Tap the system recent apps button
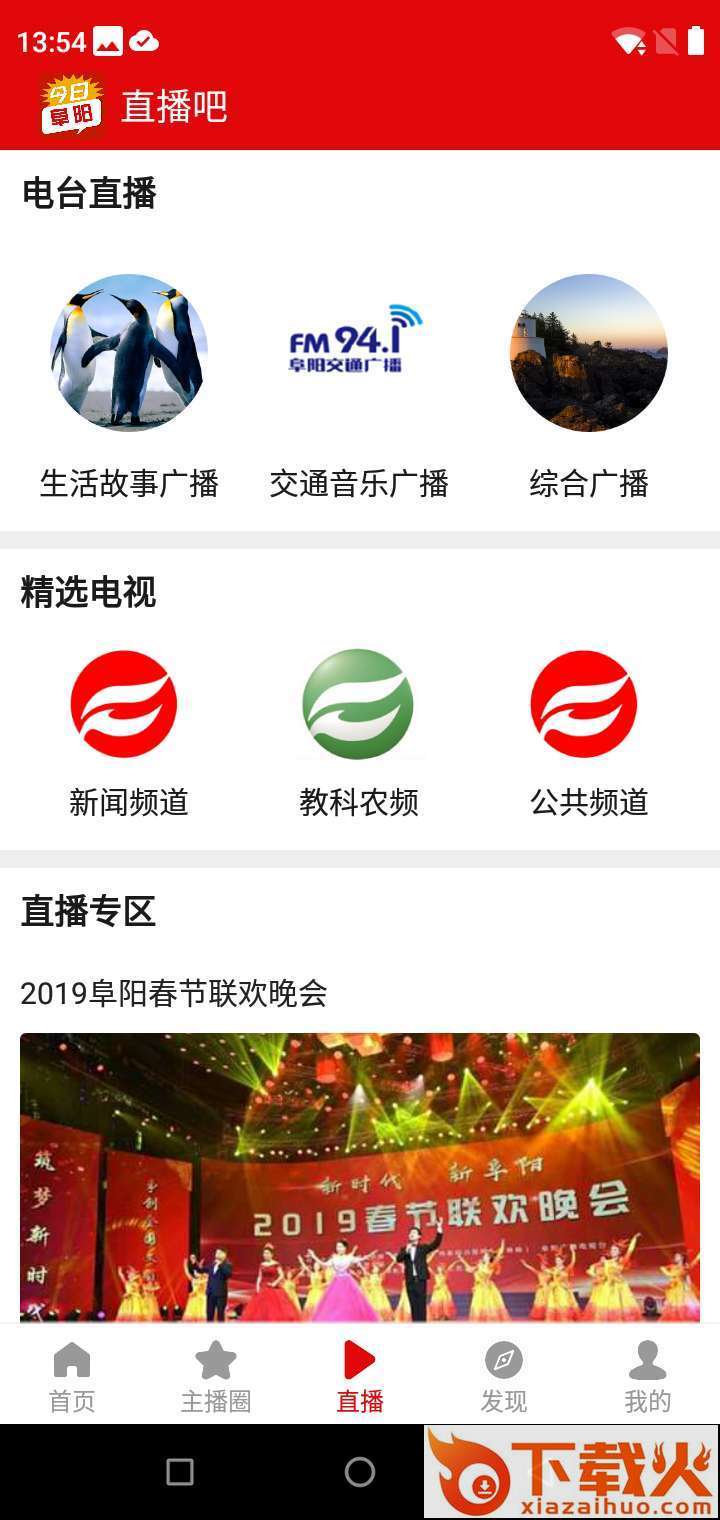The height and width of the screenshot is (1520, 720). pos(180,1471)
